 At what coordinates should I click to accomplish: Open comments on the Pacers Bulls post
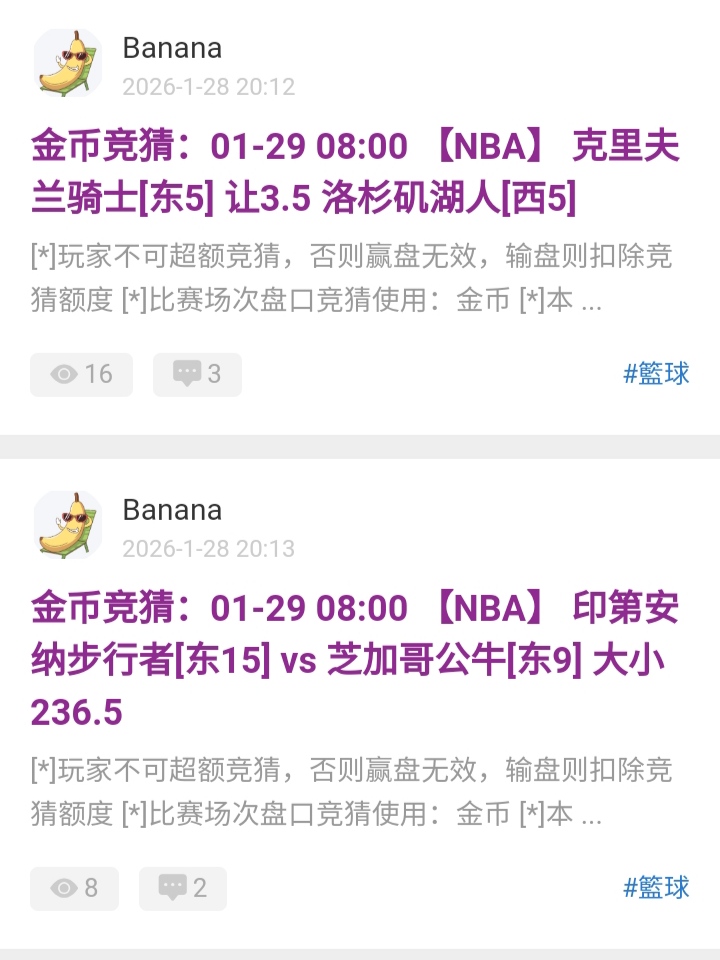point(183,888)
